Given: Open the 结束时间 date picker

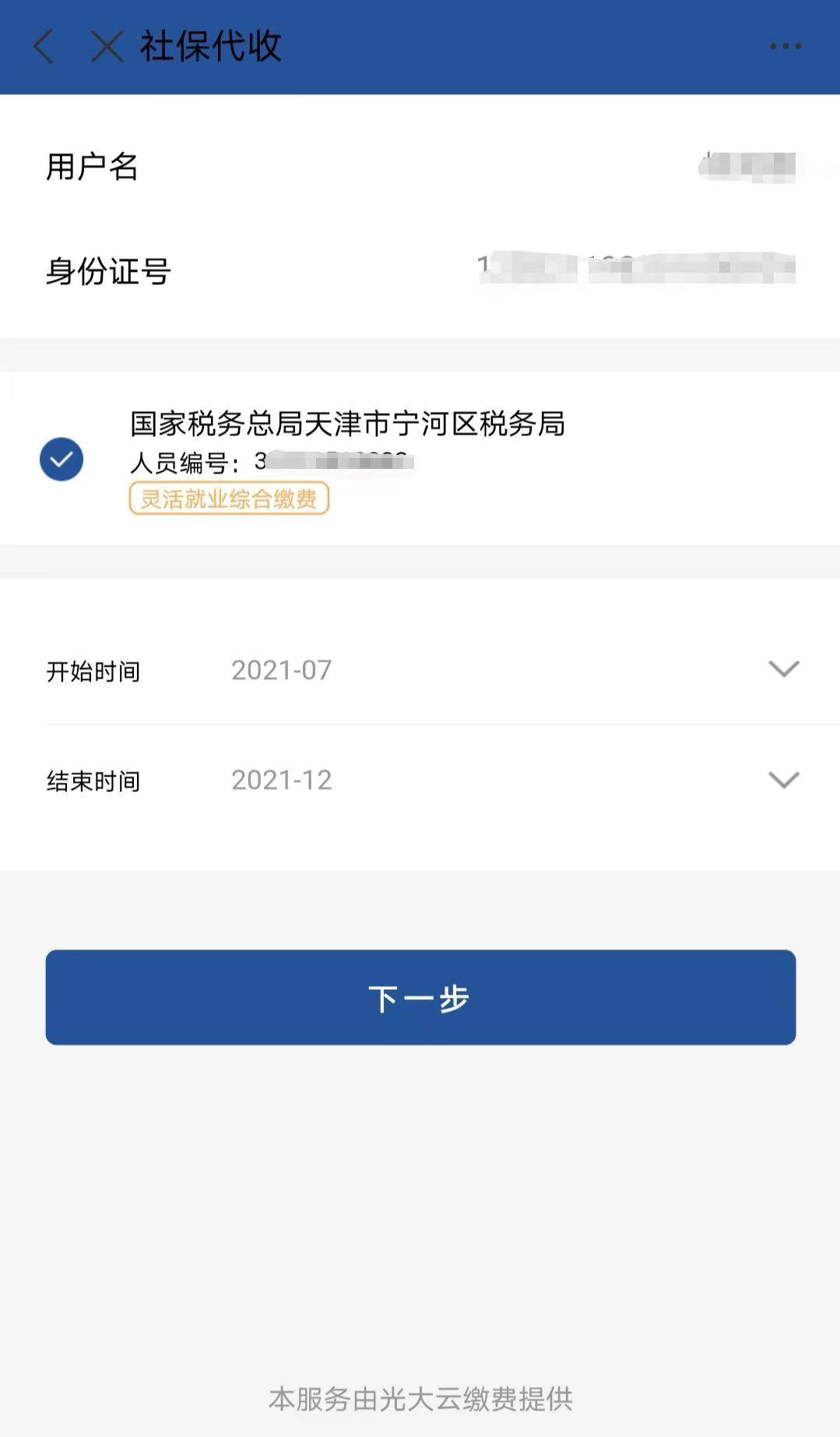Looking at the screenshot, I should (x=783, y=780).
